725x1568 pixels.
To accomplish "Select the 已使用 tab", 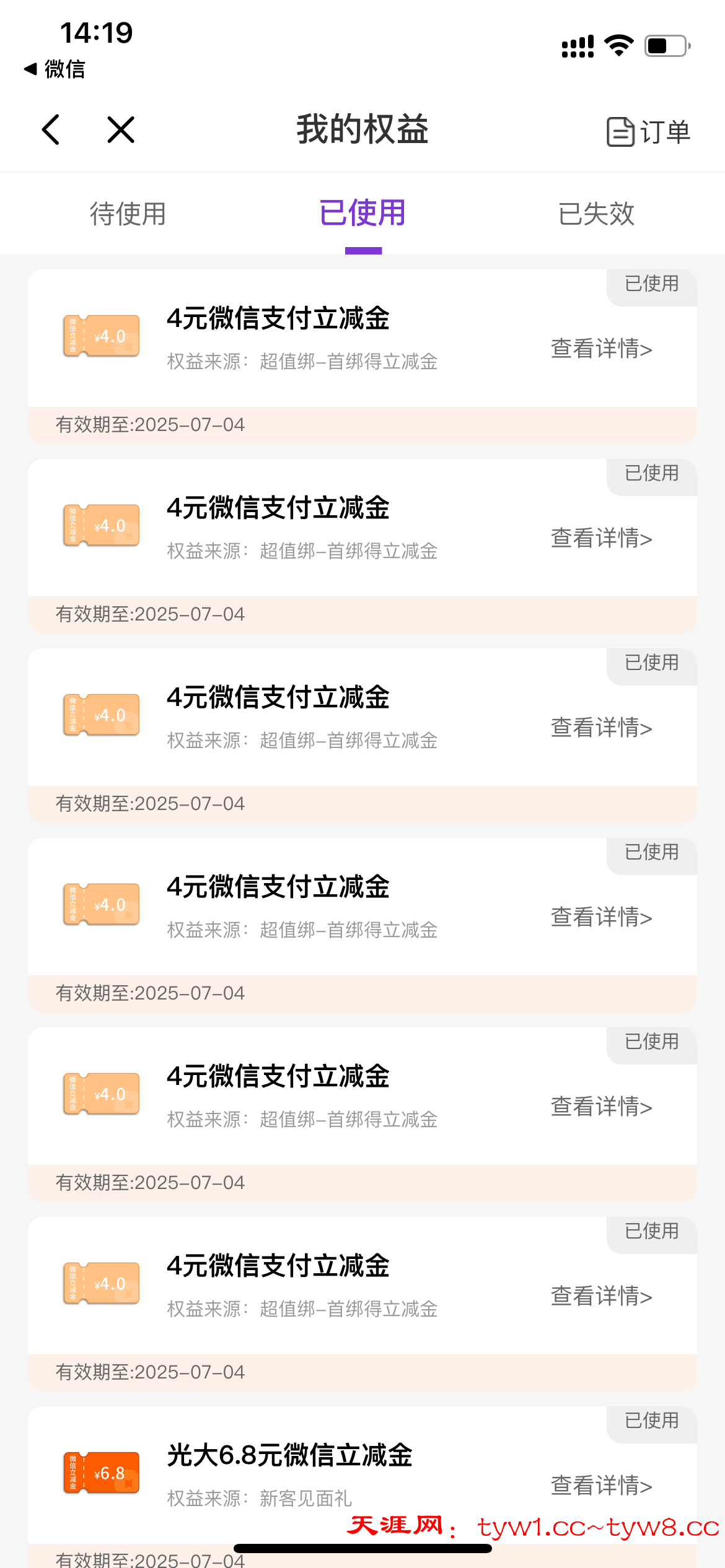I will [362, 214].
